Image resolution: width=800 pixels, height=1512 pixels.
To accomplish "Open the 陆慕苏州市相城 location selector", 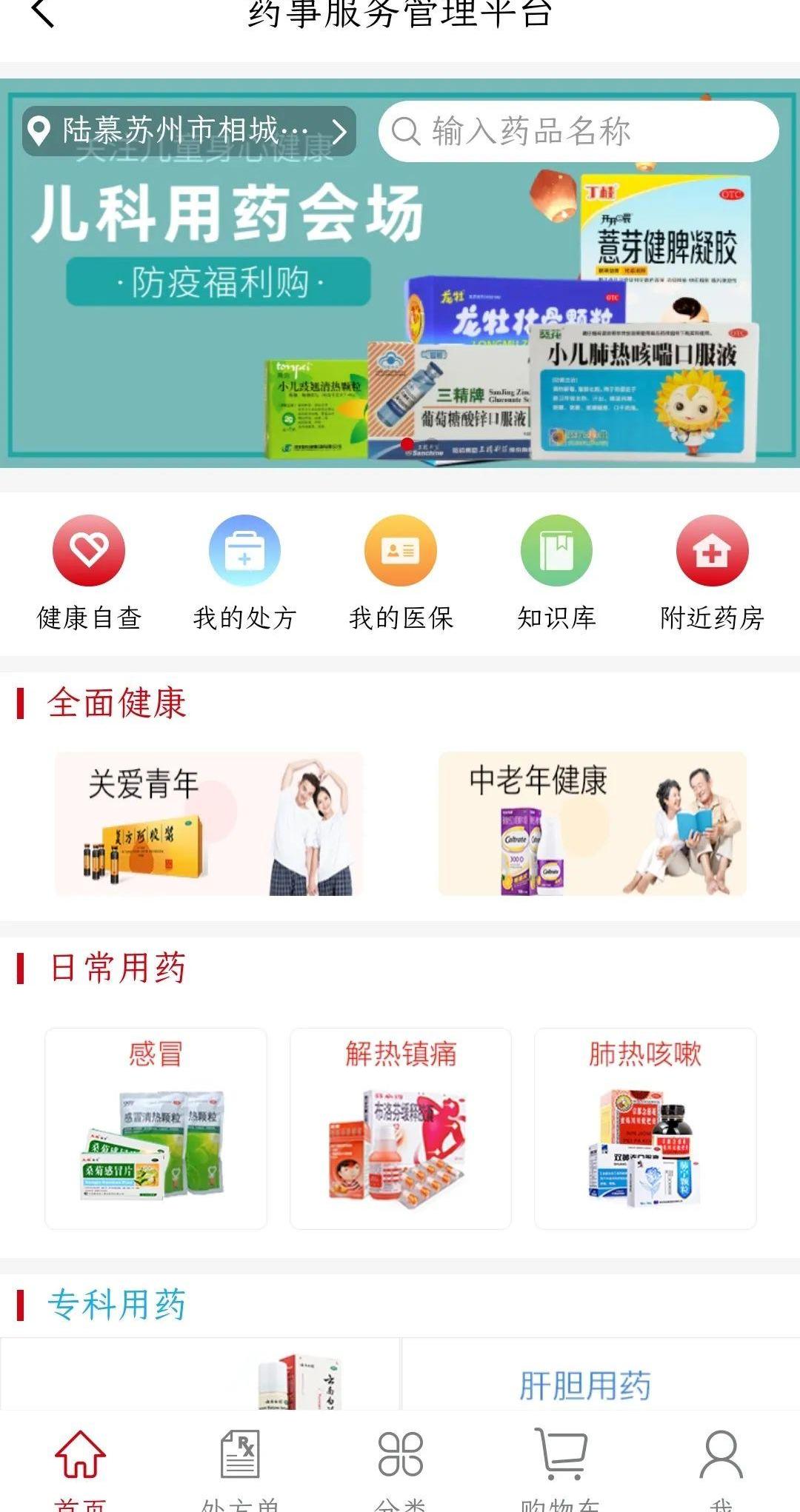I will pyautogui.click(x=189, y=131).
